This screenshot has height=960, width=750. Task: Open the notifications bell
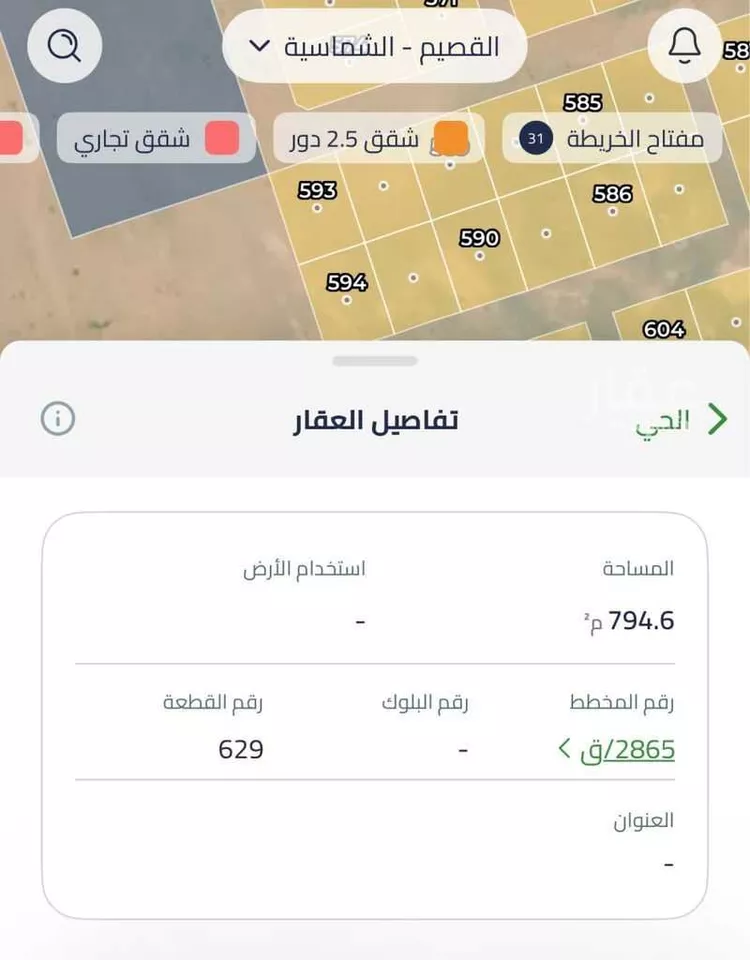pos(683,45)
